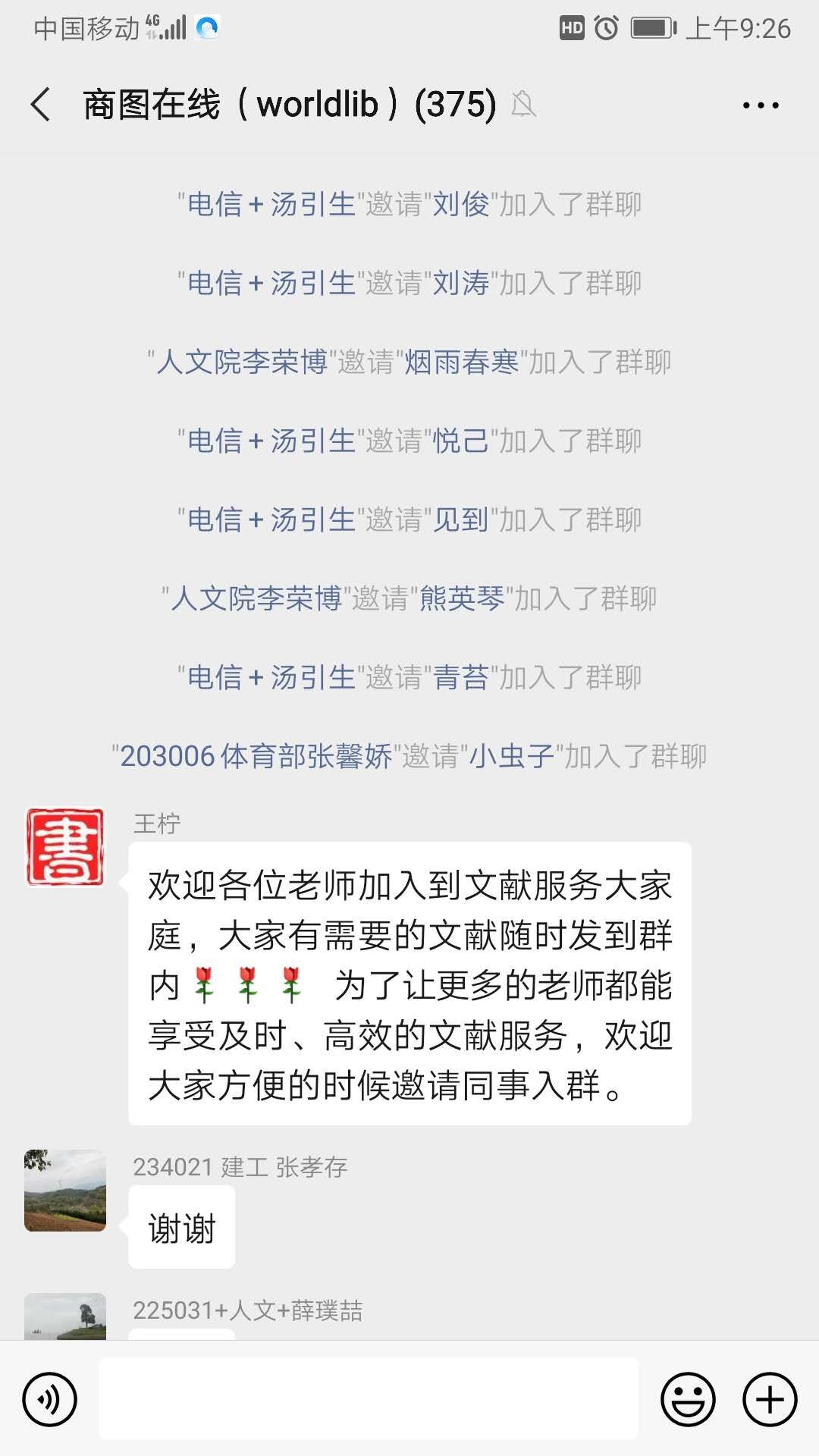This screenshot has height=1456, width=819.
Task: Open the emoji picker
Action: coord(688,1399)
